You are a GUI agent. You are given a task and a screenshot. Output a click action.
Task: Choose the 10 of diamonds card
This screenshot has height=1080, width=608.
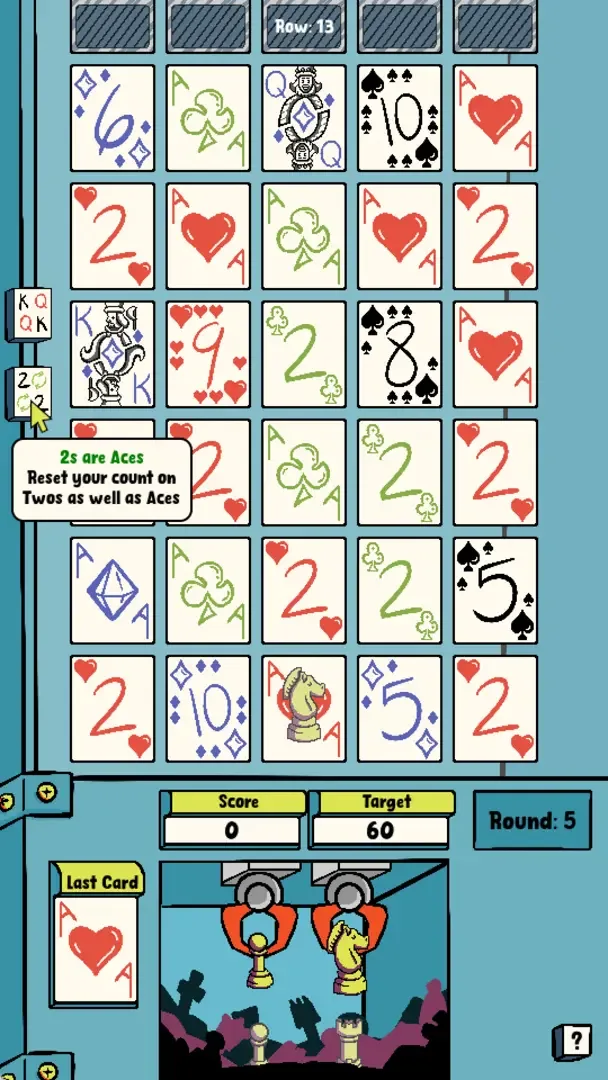click(208, 708)
